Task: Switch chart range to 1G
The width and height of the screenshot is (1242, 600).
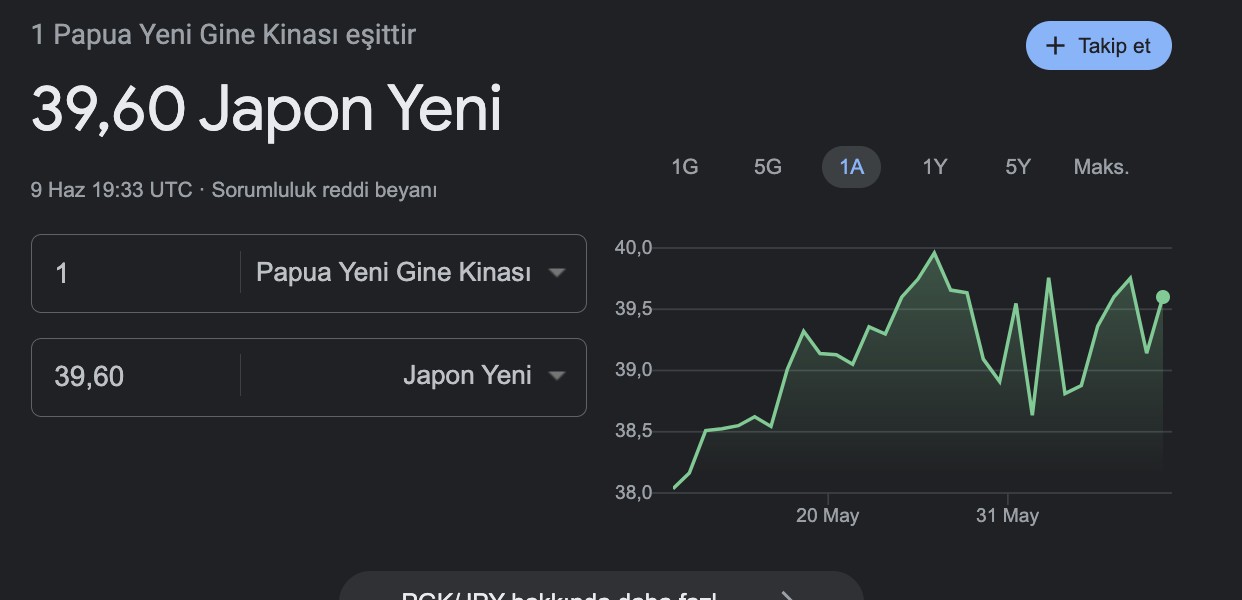Action: coord(684,167)
